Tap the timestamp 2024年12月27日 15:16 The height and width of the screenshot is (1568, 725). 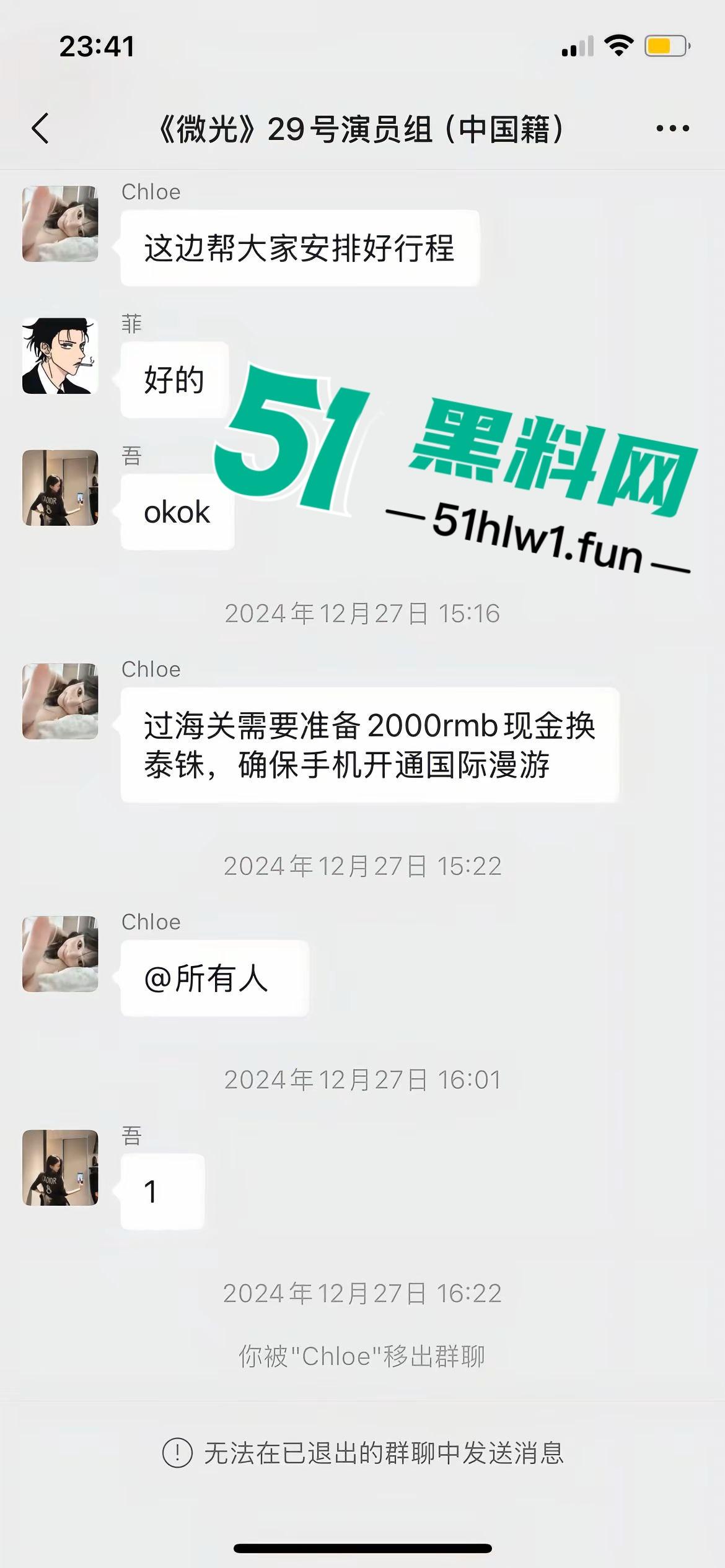click(362, 614)
